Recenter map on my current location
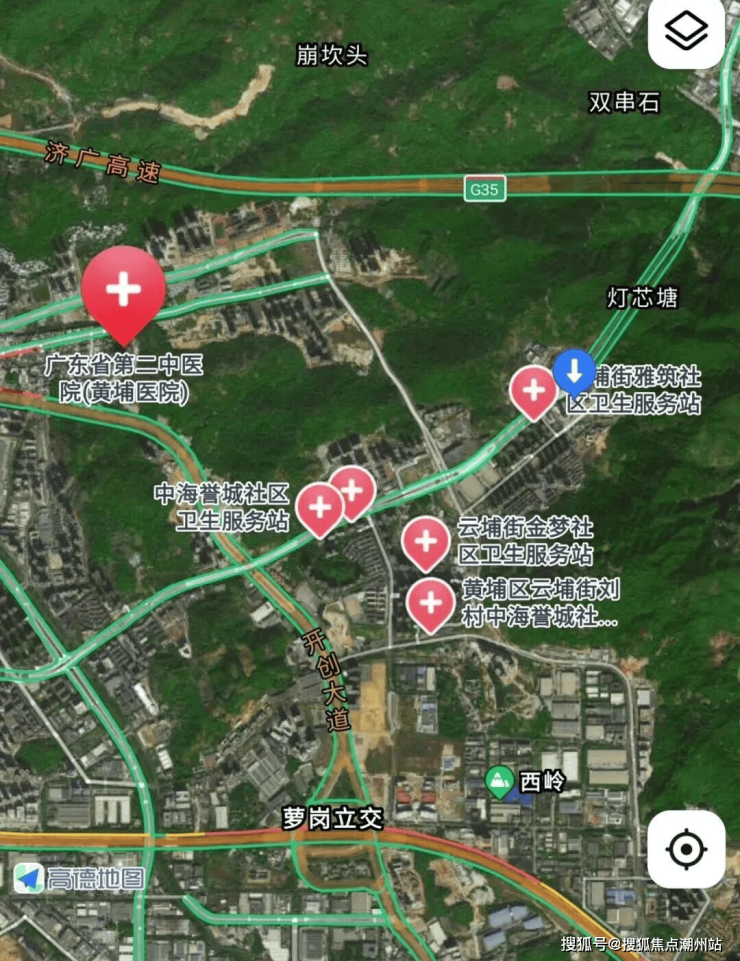 (x=686, y=849)
